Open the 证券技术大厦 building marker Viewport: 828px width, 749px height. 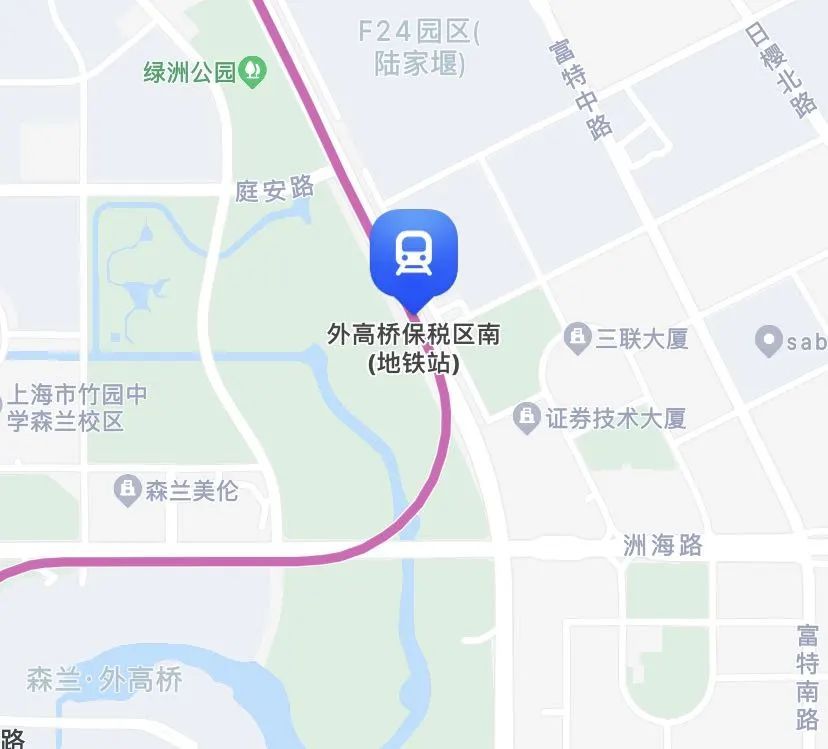pos(527,418)
